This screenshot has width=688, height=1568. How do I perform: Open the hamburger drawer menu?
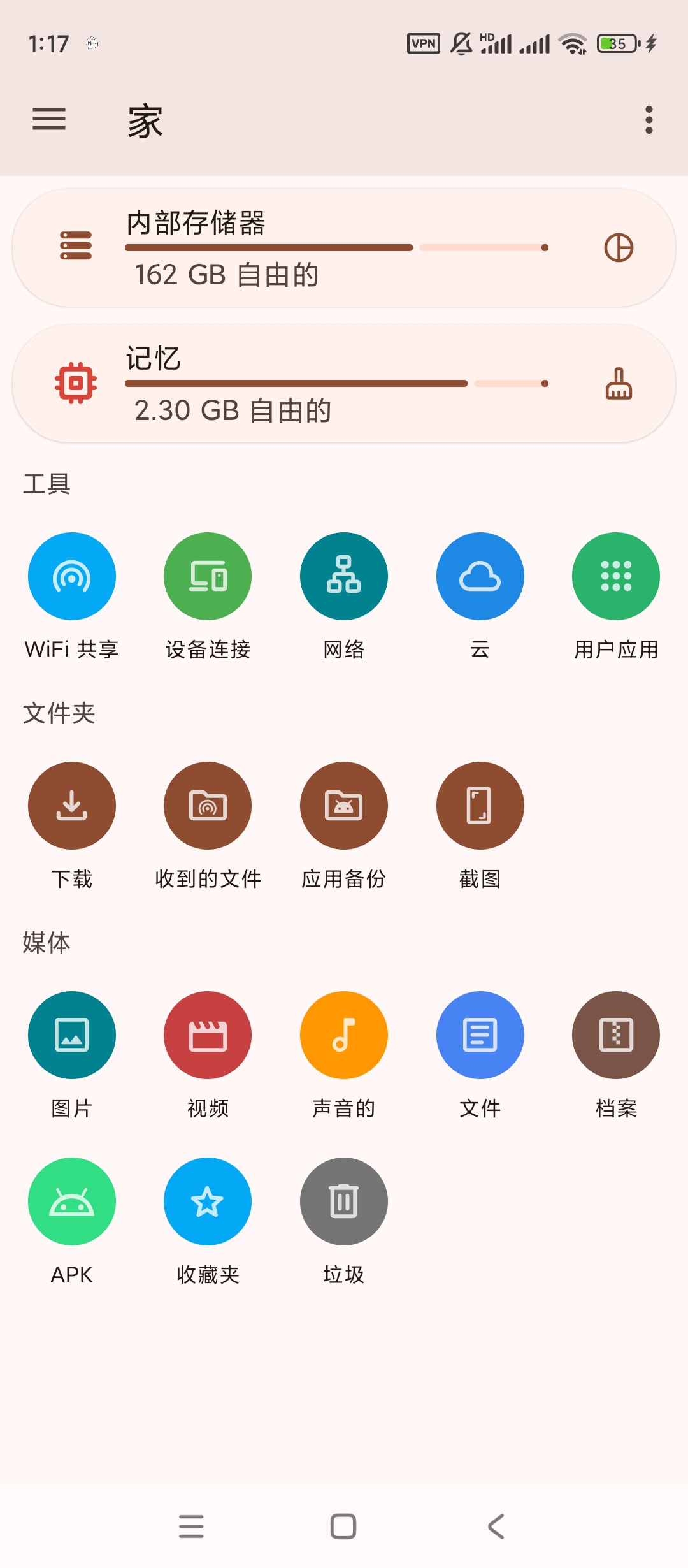point(49,119)
